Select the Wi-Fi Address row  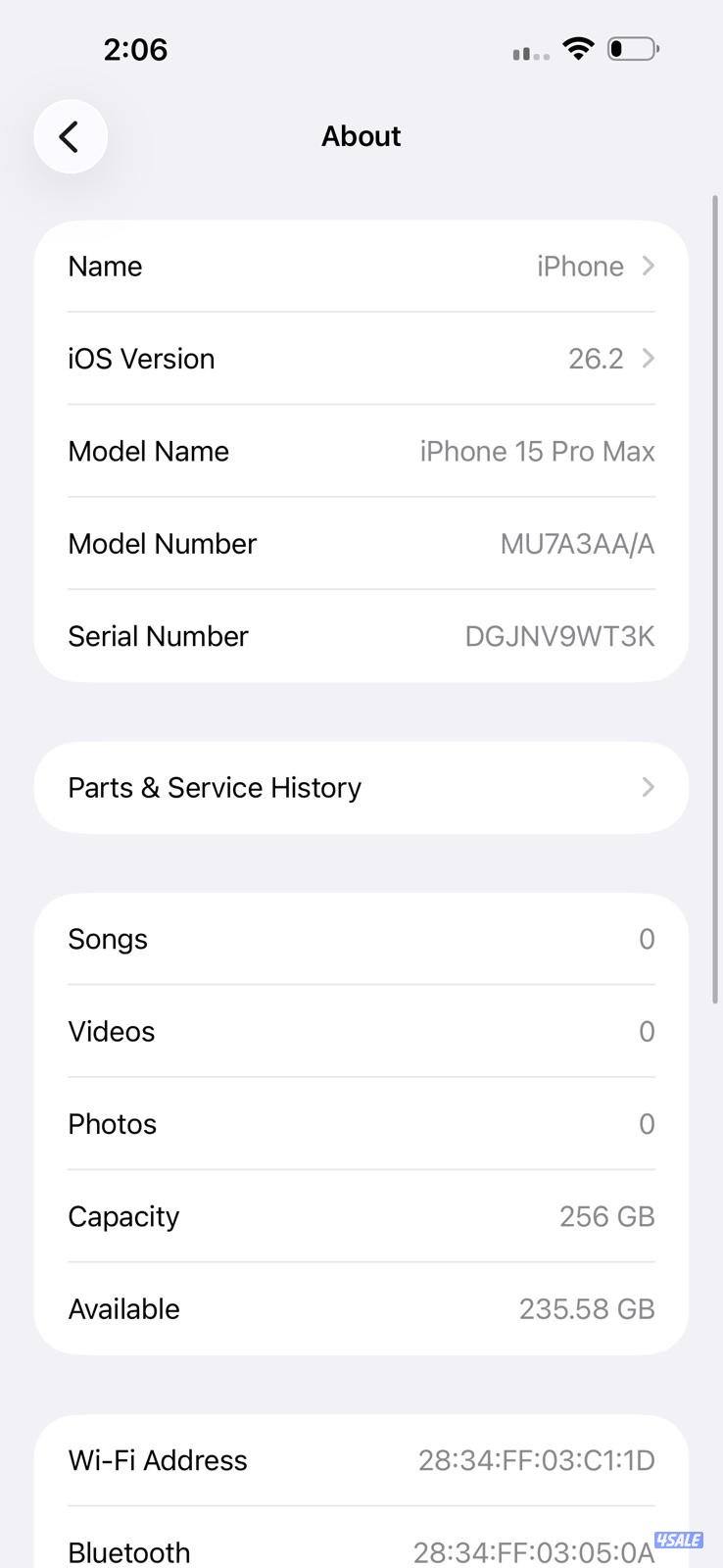(x=361, y=1459)
